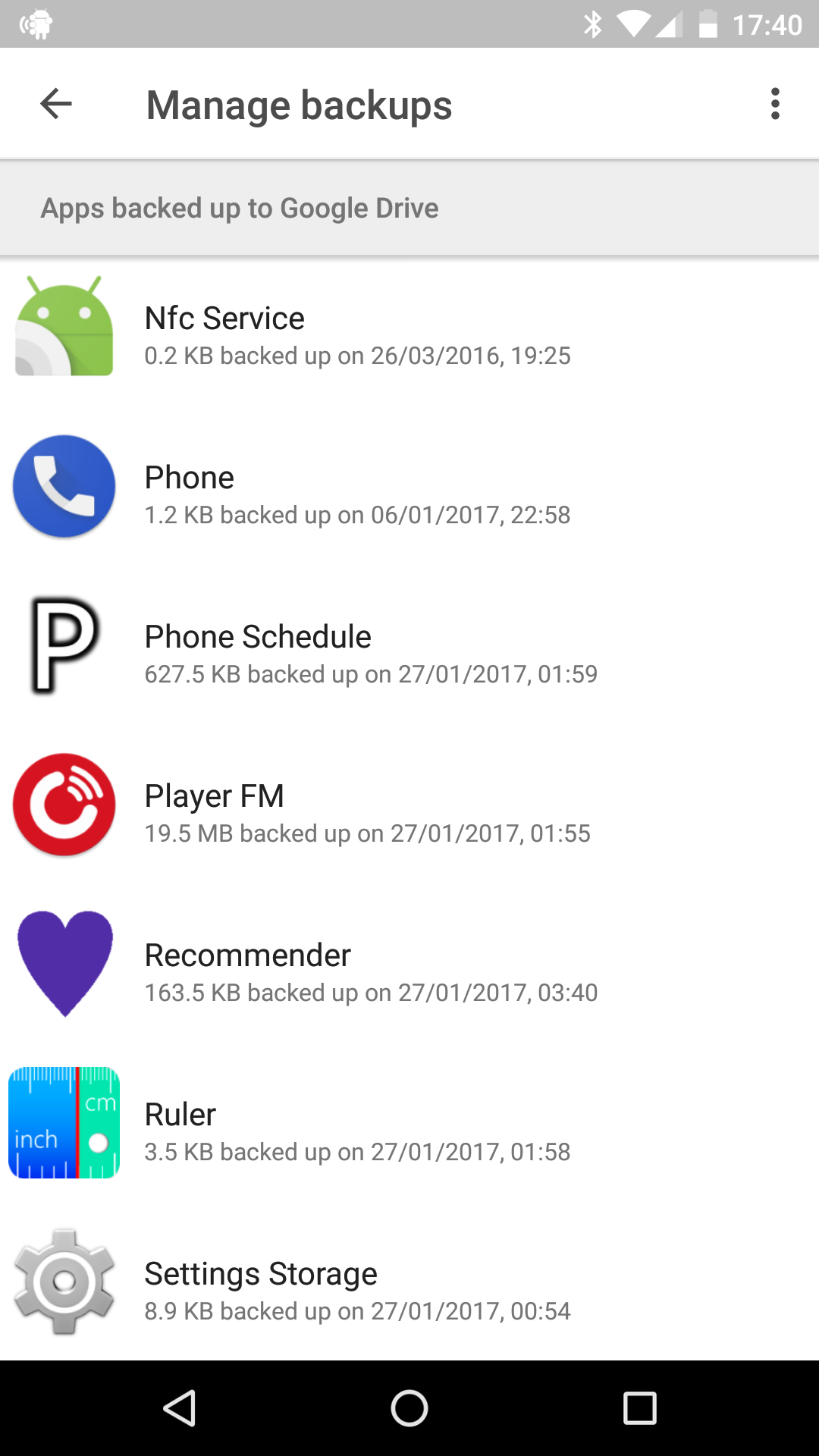View the Player FM backup details
The image size is (819, 1456).
[409, 812]
